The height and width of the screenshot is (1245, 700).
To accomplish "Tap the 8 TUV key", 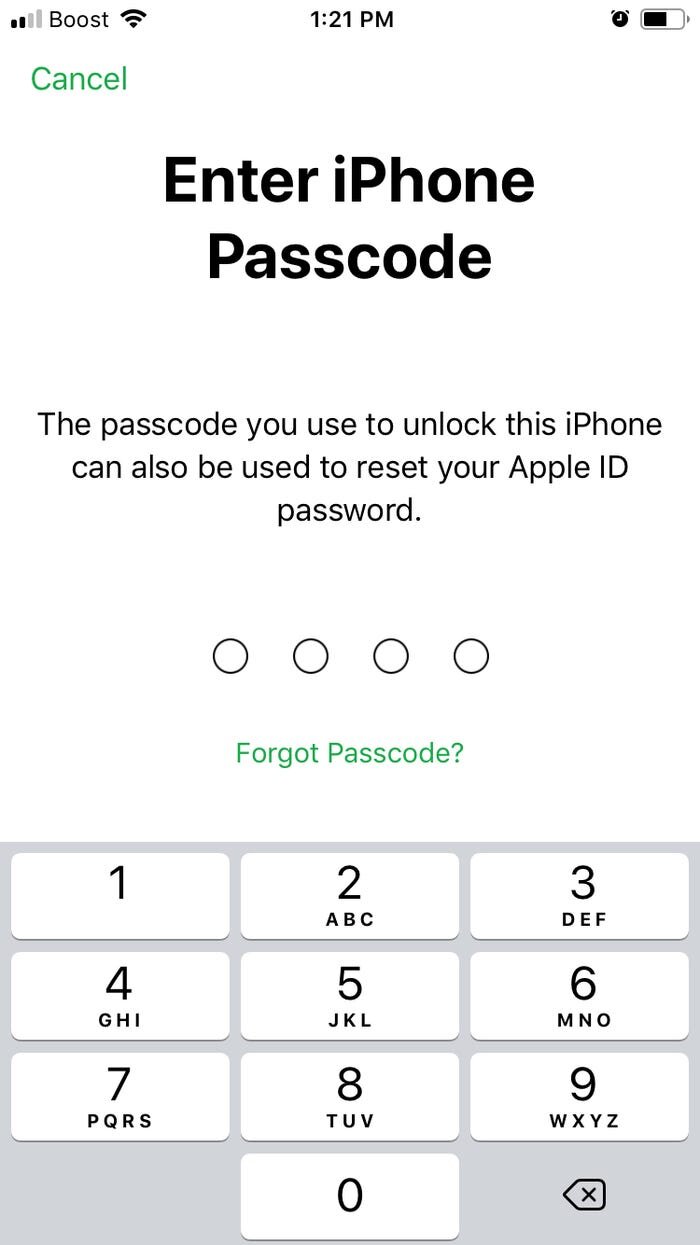I will tap(350, 1097).
